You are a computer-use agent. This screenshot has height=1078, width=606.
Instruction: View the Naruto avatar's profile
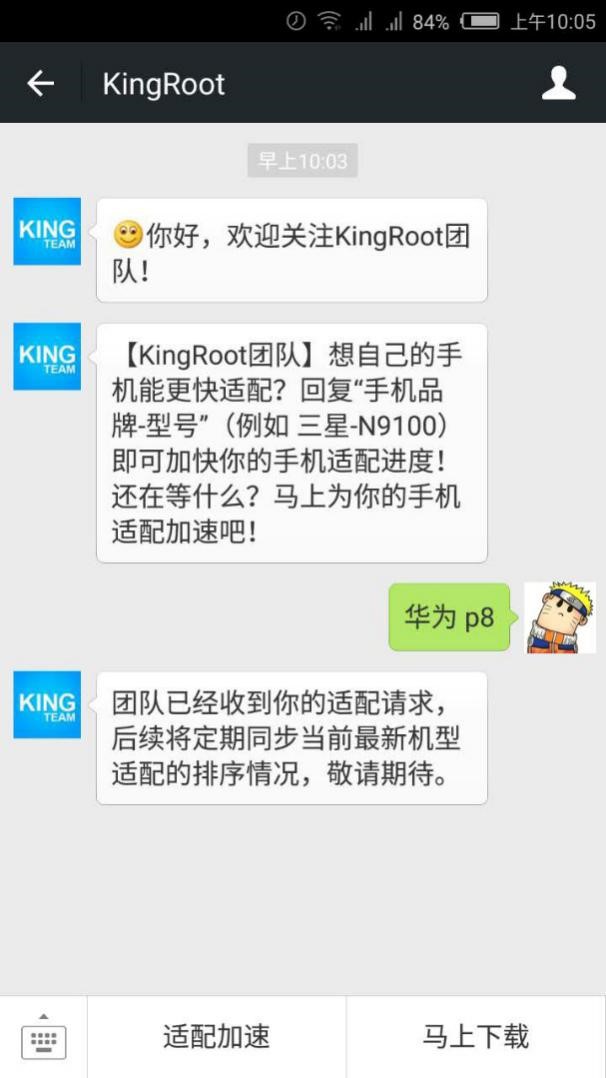560,617
